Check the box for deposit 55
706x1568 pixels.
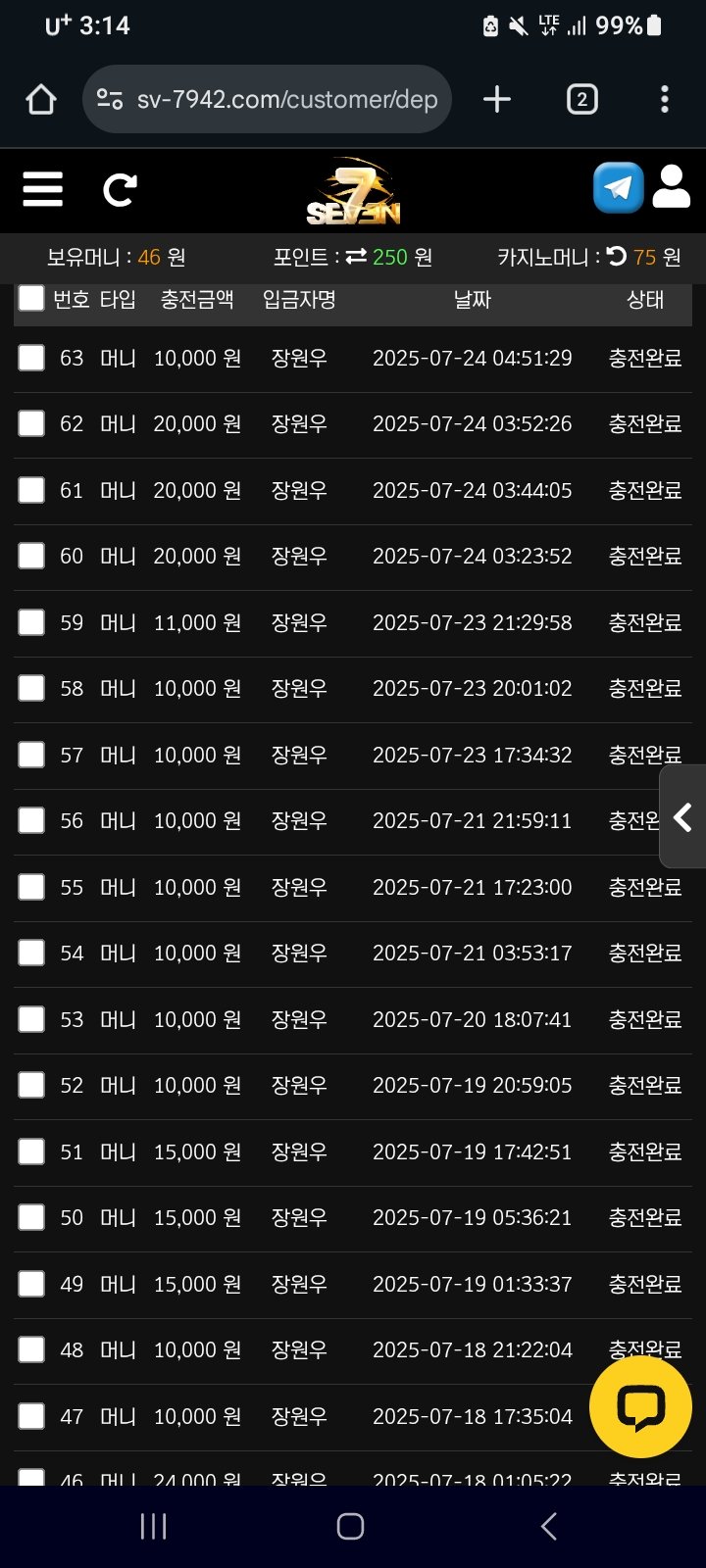click(31, 887)
